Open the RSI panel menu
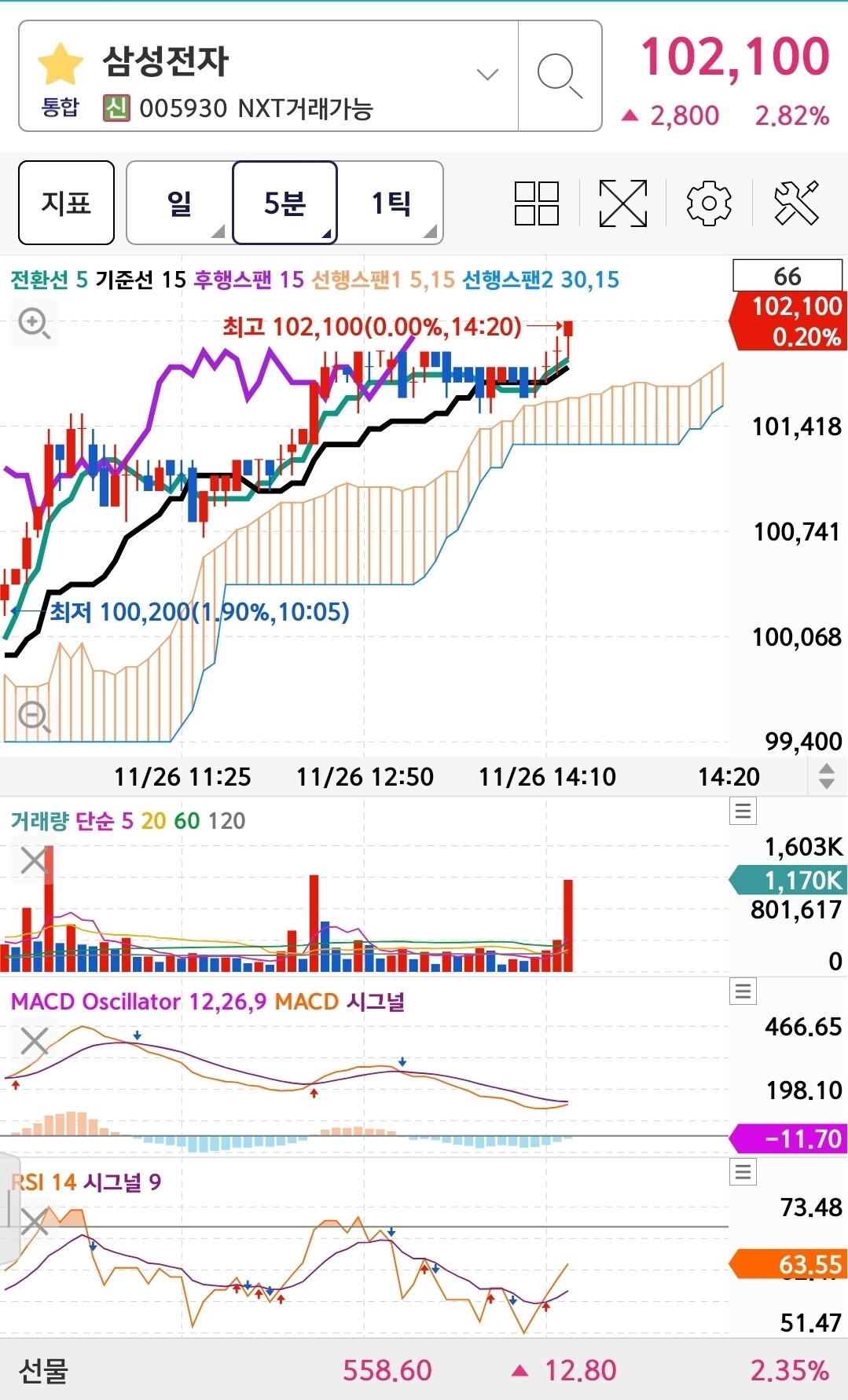The height and width of the screenshot is (1400, 848). coord(743,1172)
